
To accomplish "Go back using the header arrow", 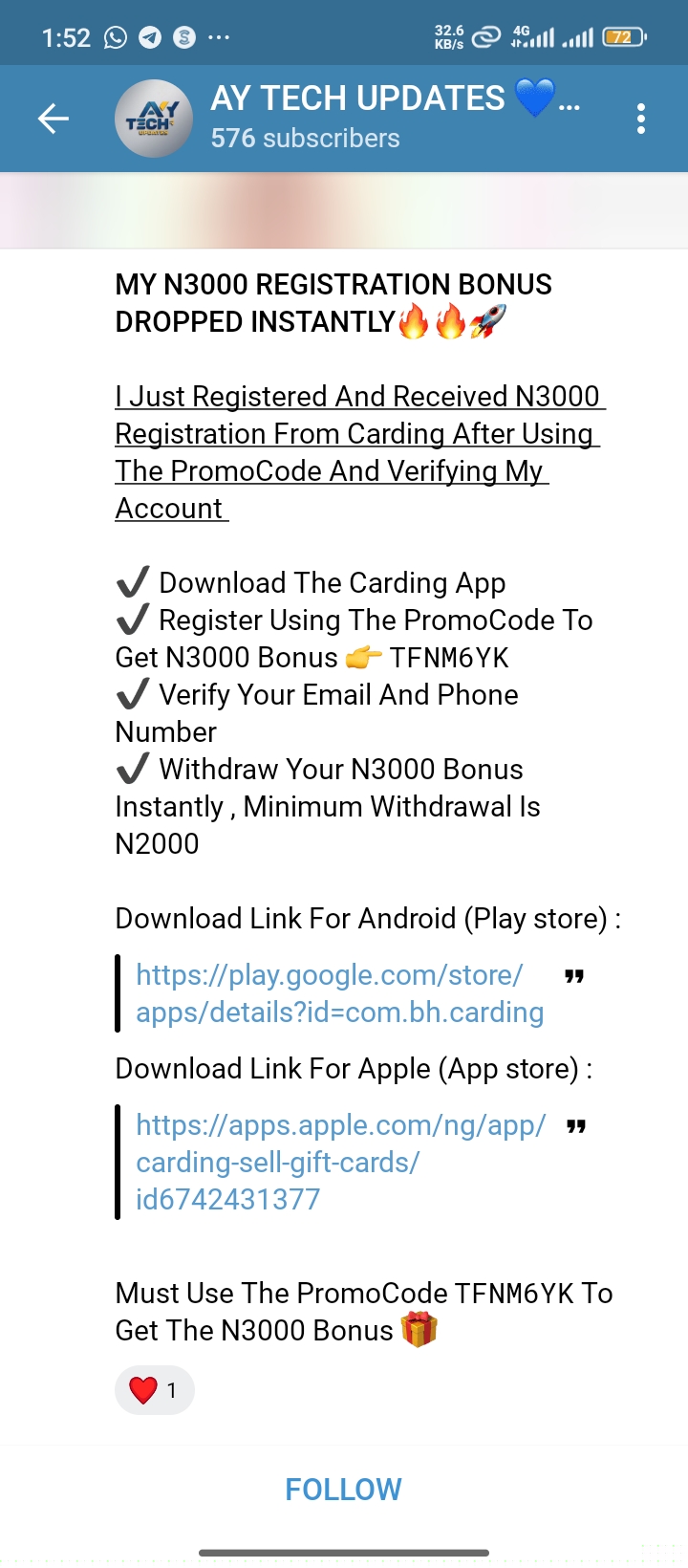I will pos(54,120).
